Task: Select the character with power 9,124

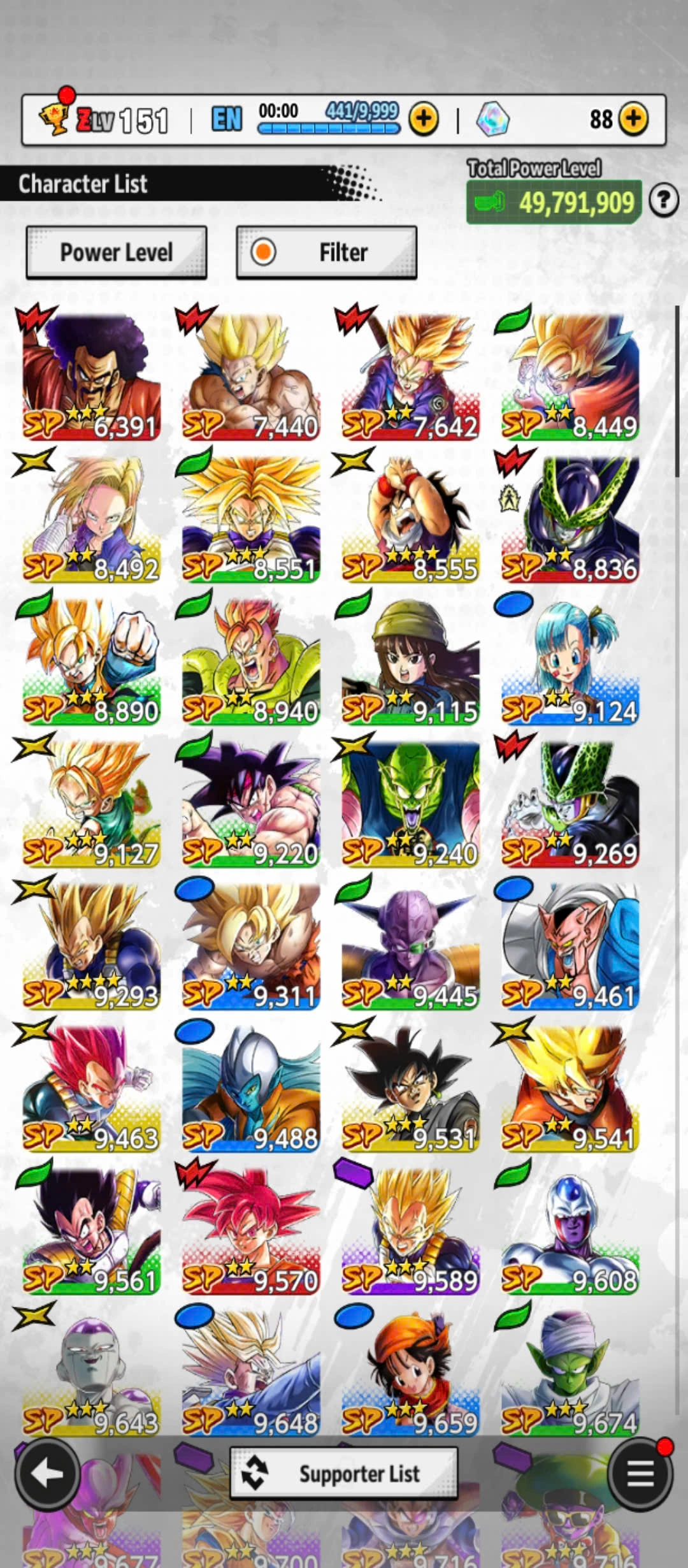Action: pos(570,661)
